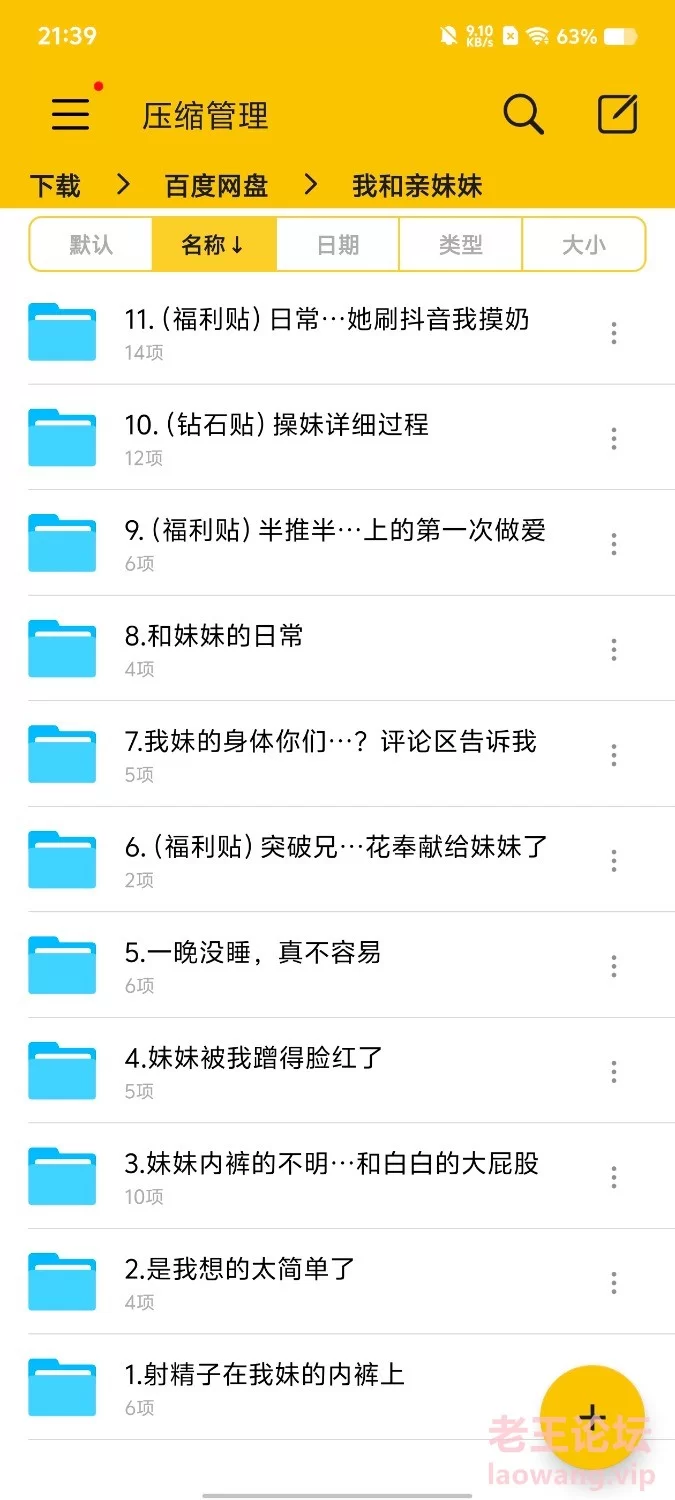Image resolution: width=675 pixels, height=1500 pixels.
Task: Open the more options for folder 8
Action: 614,649
